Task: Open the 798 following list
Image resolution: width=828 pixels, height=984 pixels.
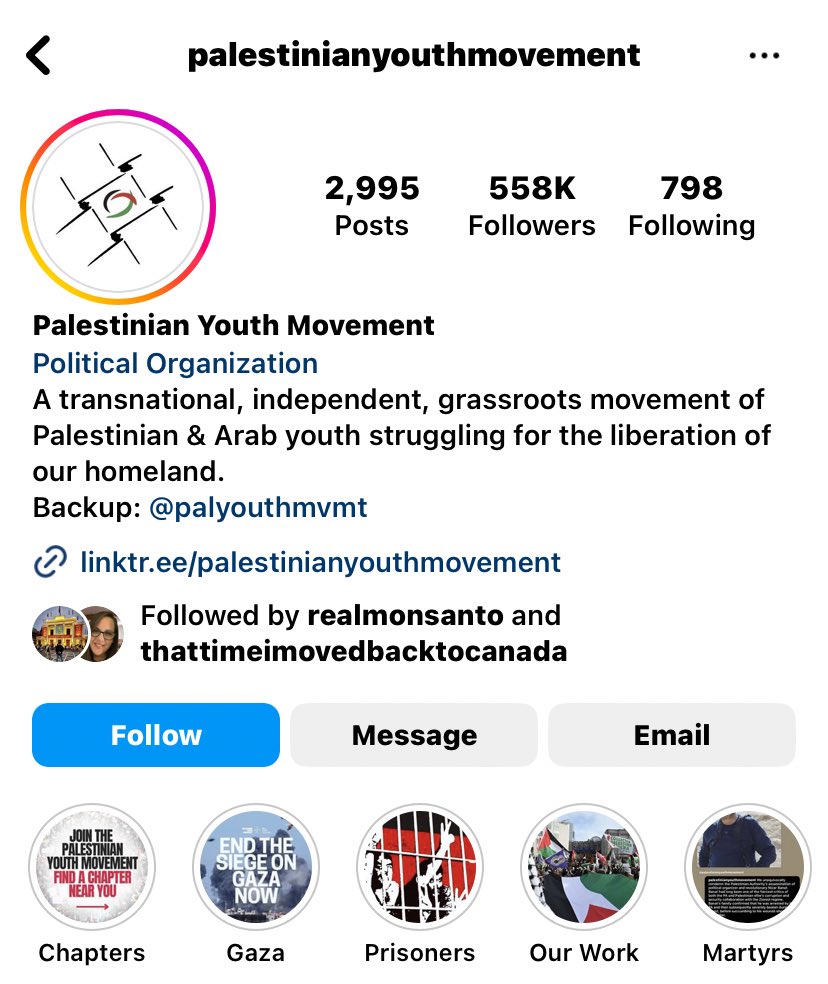Action: tap(691, 205)
